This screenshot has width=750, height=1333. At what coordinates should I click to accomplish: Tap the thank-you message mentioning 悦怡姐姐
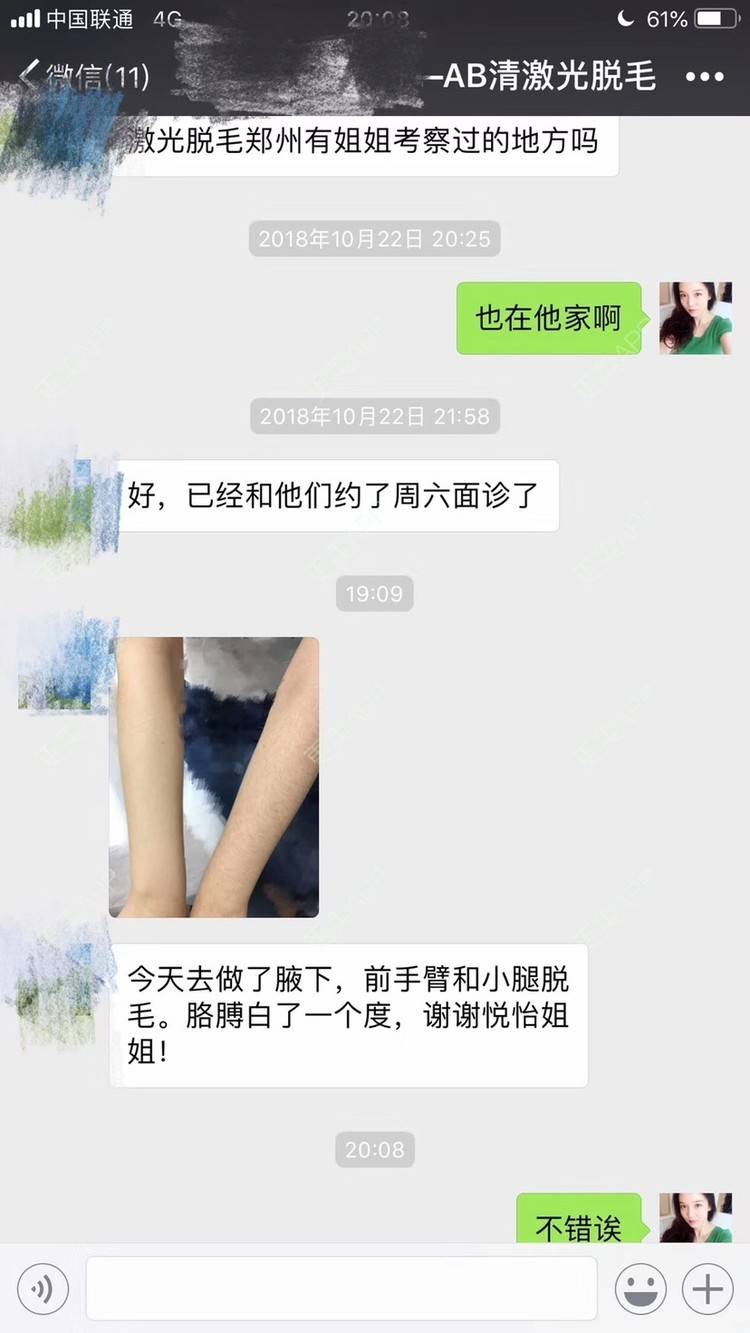(x=348, y=1015)
